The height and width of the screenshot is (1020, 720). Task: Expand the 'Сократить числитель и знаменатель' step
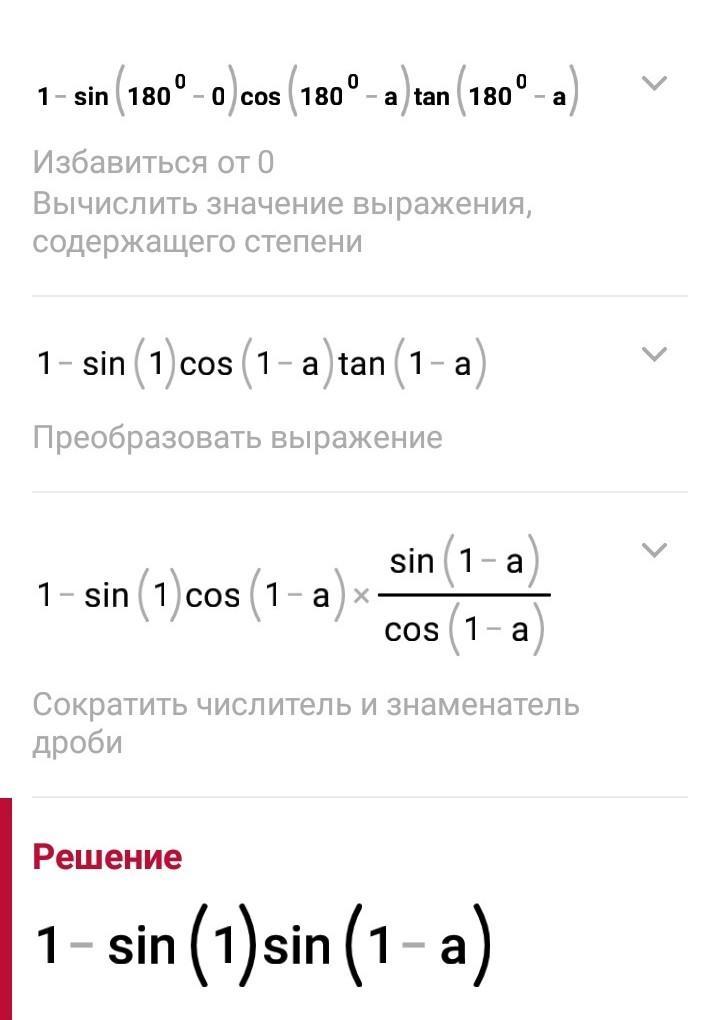654,550
